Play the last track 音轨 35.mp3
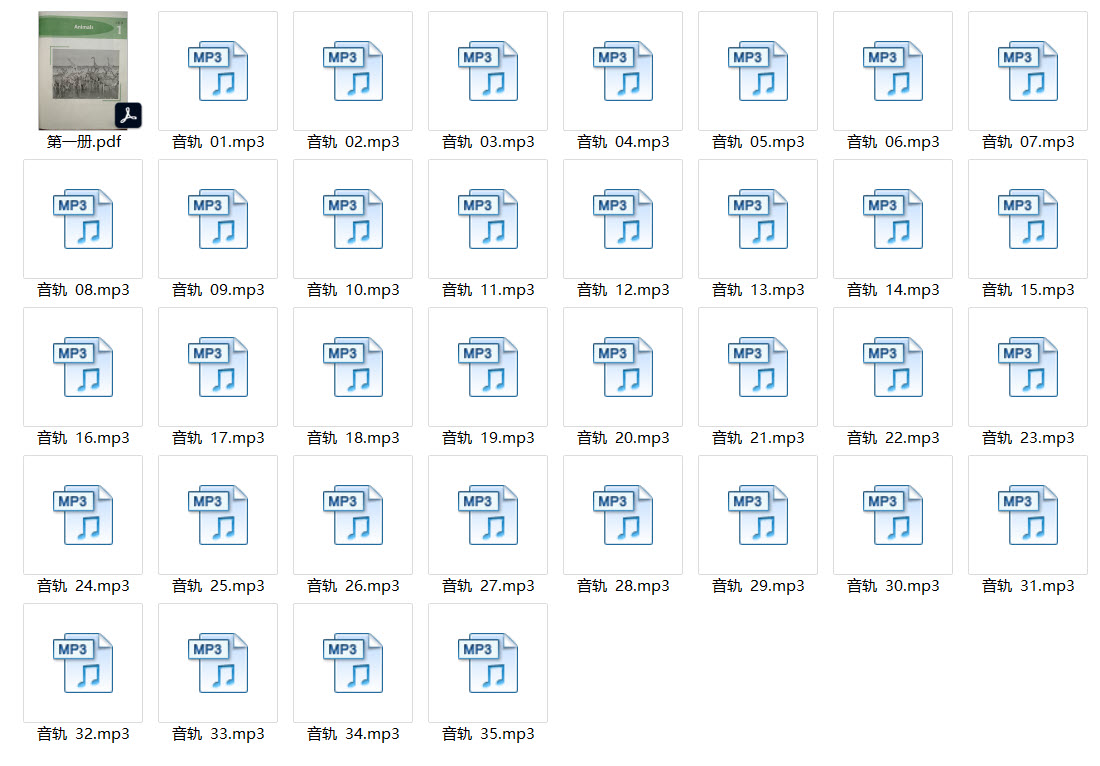The width and height of the screenshot is (1100, 766). [x=488, y=663]
